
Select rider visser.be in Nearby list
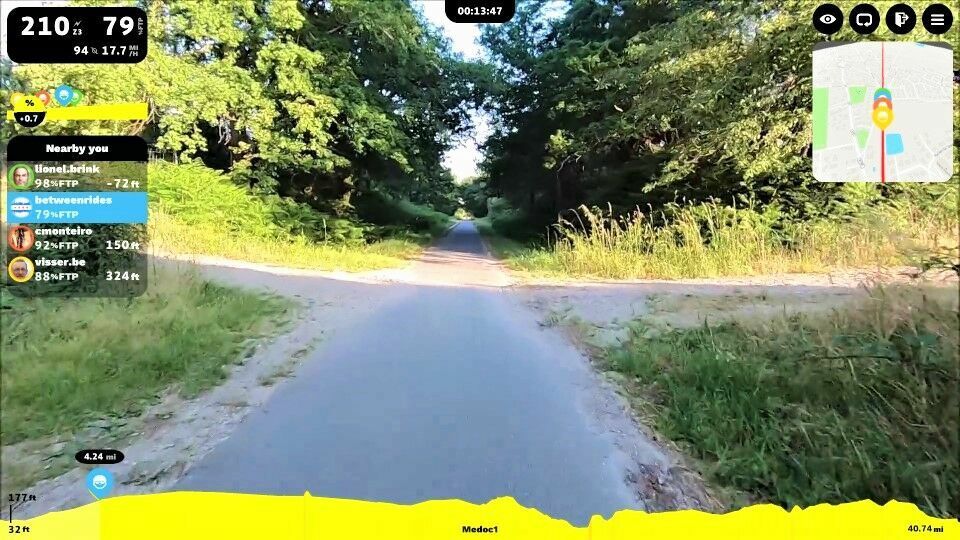click(77, 269)
